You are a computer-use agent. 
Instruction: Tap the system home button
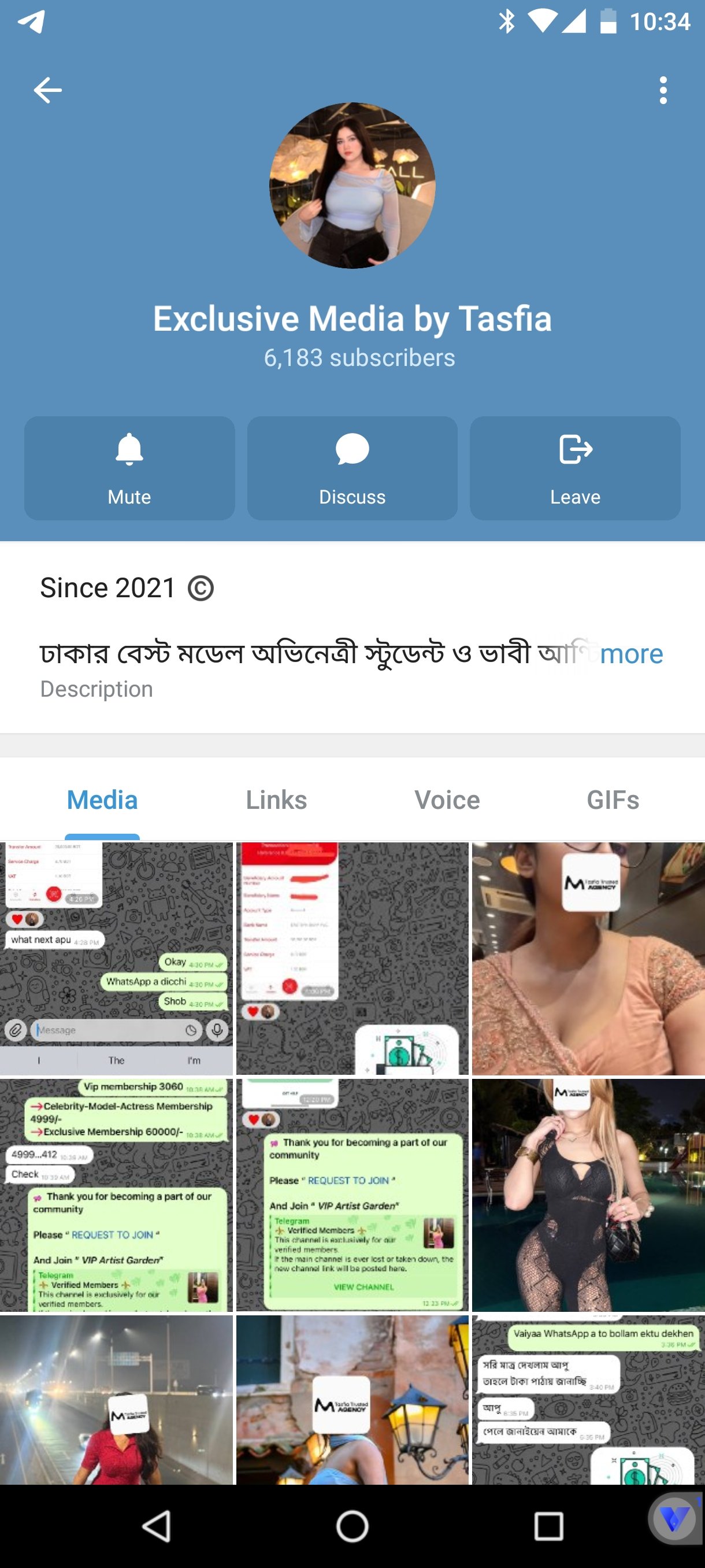click(x=352, y=1526)
